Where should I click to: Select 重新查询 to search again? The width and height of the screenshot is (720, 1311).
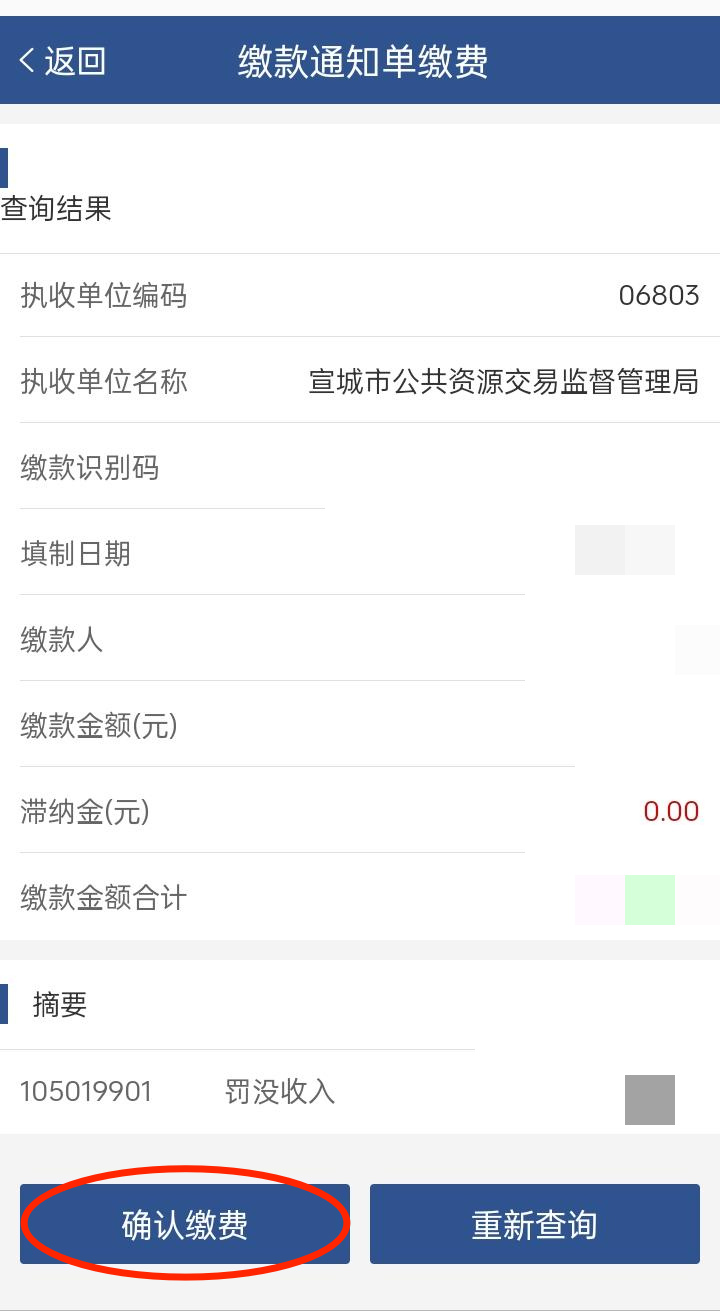click(x=534, y=1224)
